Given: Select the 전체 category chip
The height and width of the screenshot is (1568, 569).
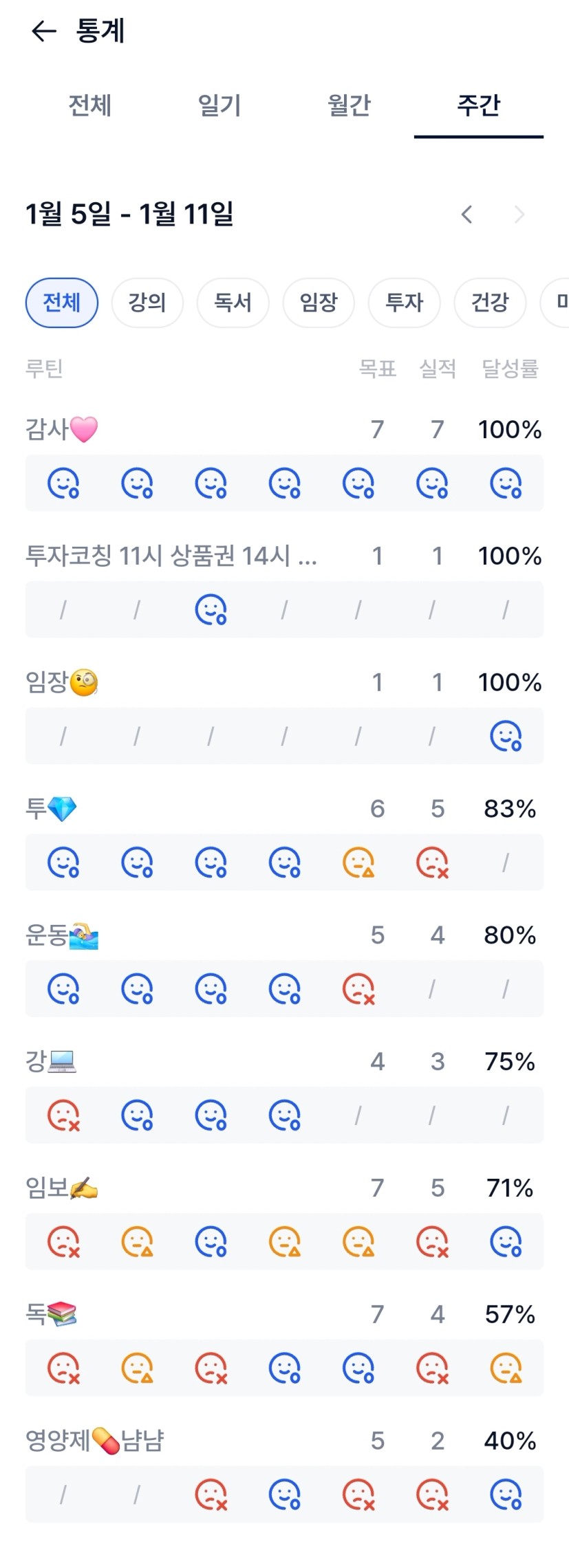Looking at the screenshot, I should click(x=62, y=303).
